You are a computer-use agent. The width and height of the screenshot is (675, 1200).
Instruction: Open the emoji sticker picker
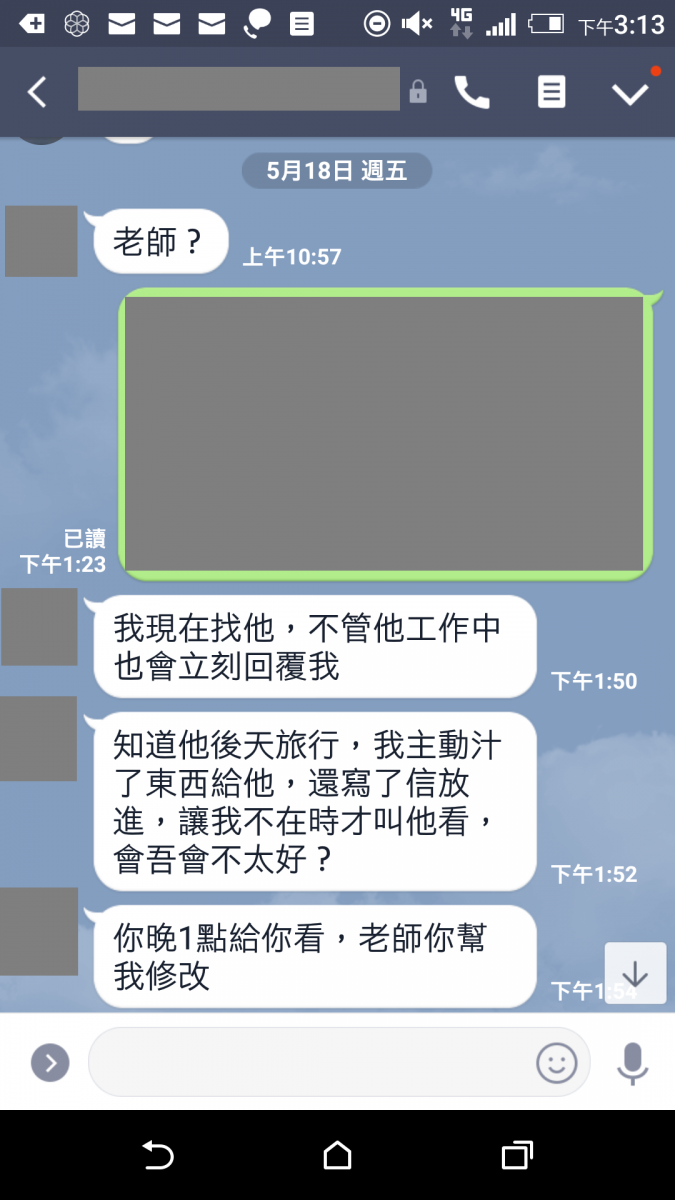point(557,1062)
